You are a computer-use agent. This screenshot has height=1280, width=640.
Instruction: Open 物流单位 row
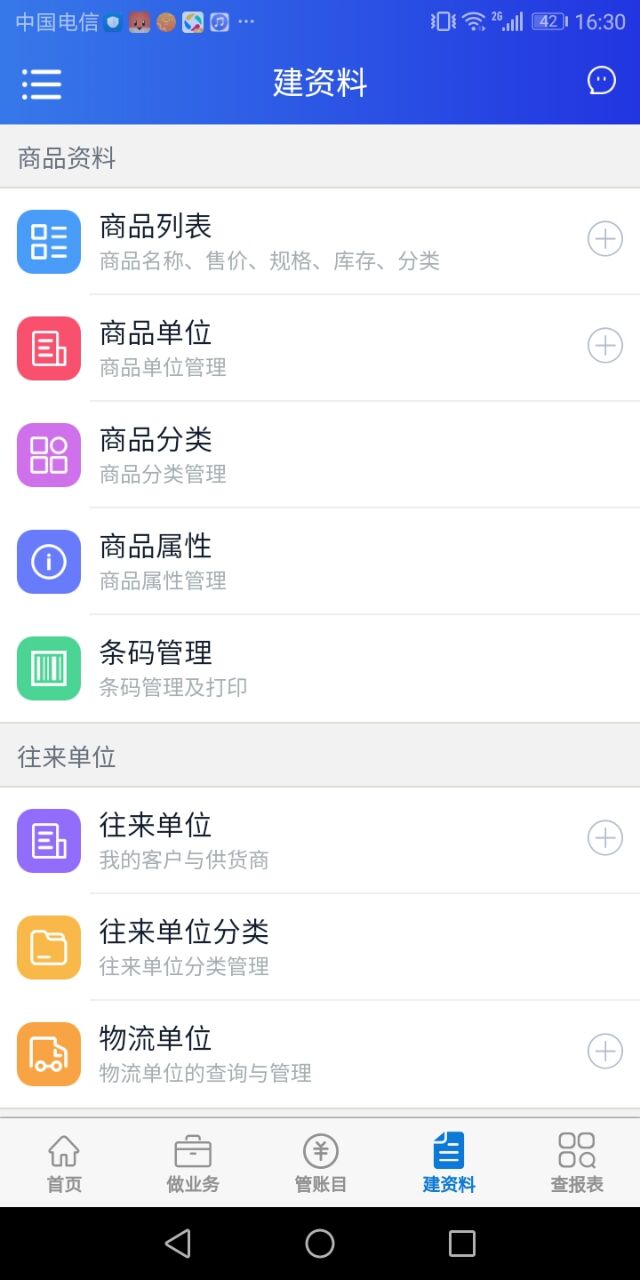300,1054
